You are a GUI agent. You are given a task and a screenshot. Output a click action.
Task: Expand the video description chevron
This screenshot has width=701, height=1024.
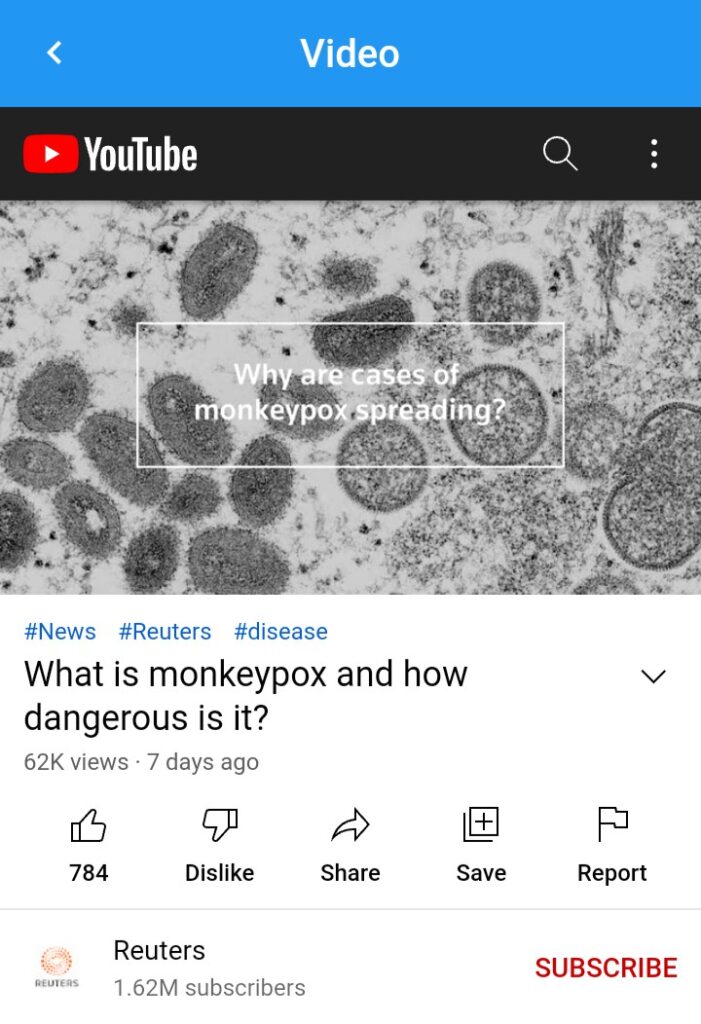tap(653, 677)
